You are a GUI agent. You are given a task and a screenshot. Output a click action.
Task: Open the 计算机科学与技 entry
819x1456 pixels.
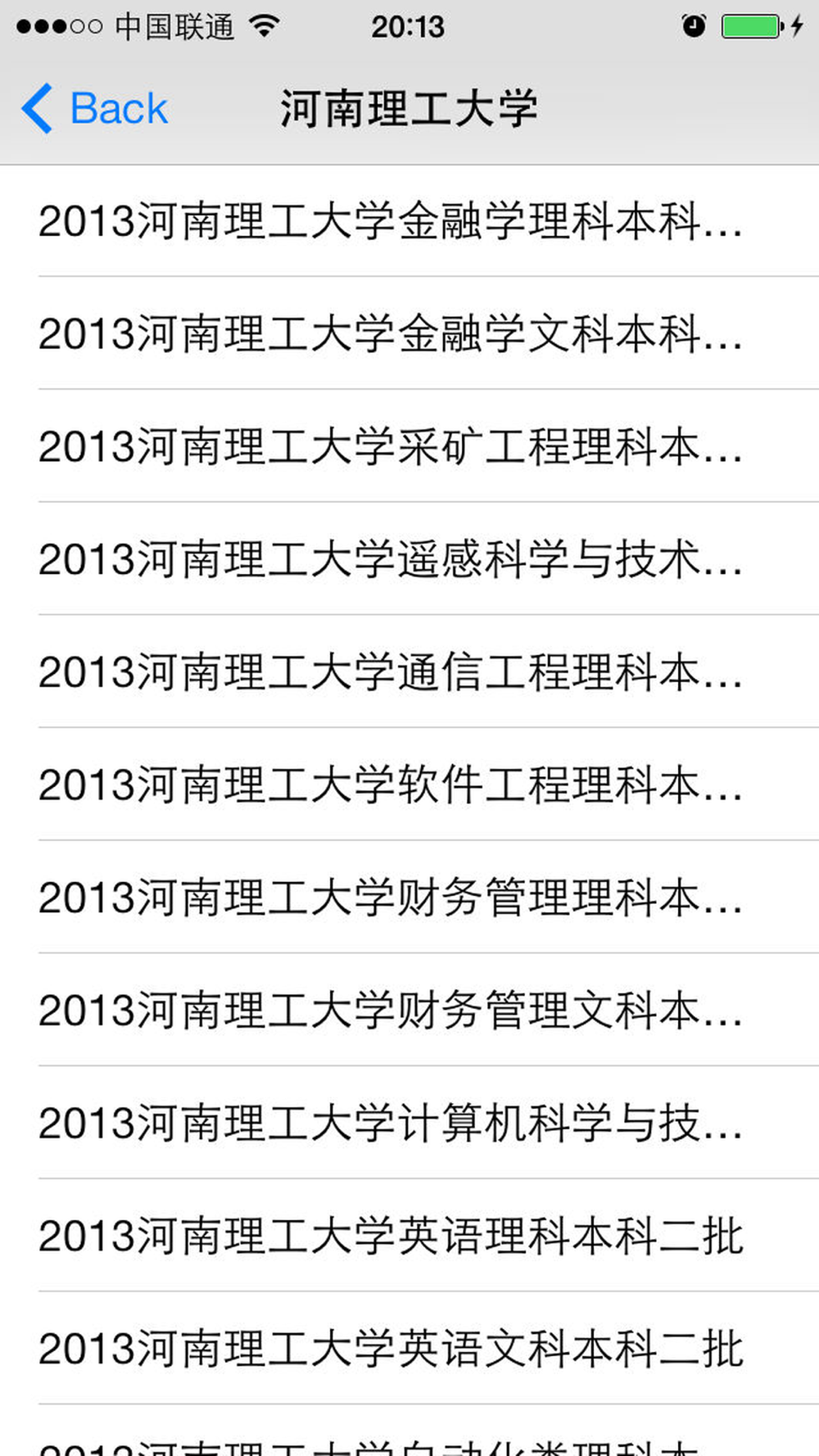(x=409, y=1123)
